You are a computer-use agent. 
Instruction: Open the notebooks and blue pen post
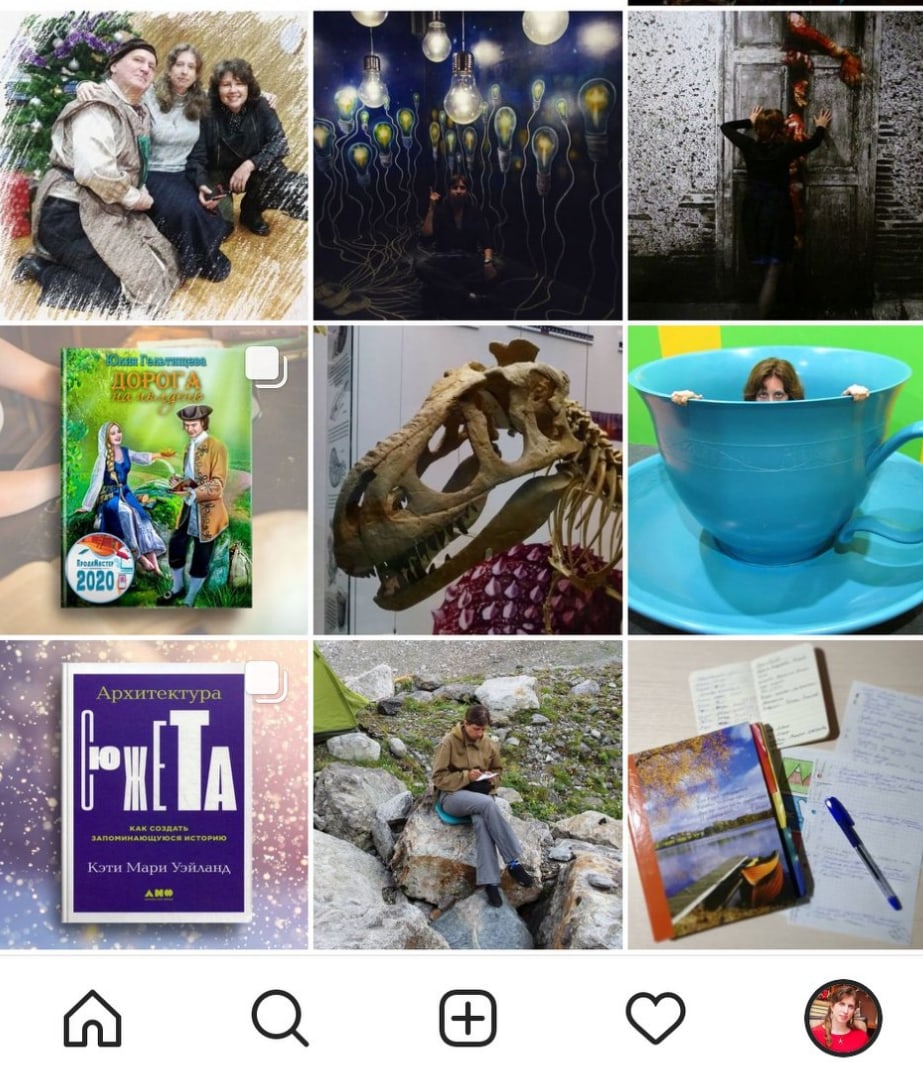click(x=775, y=794)
